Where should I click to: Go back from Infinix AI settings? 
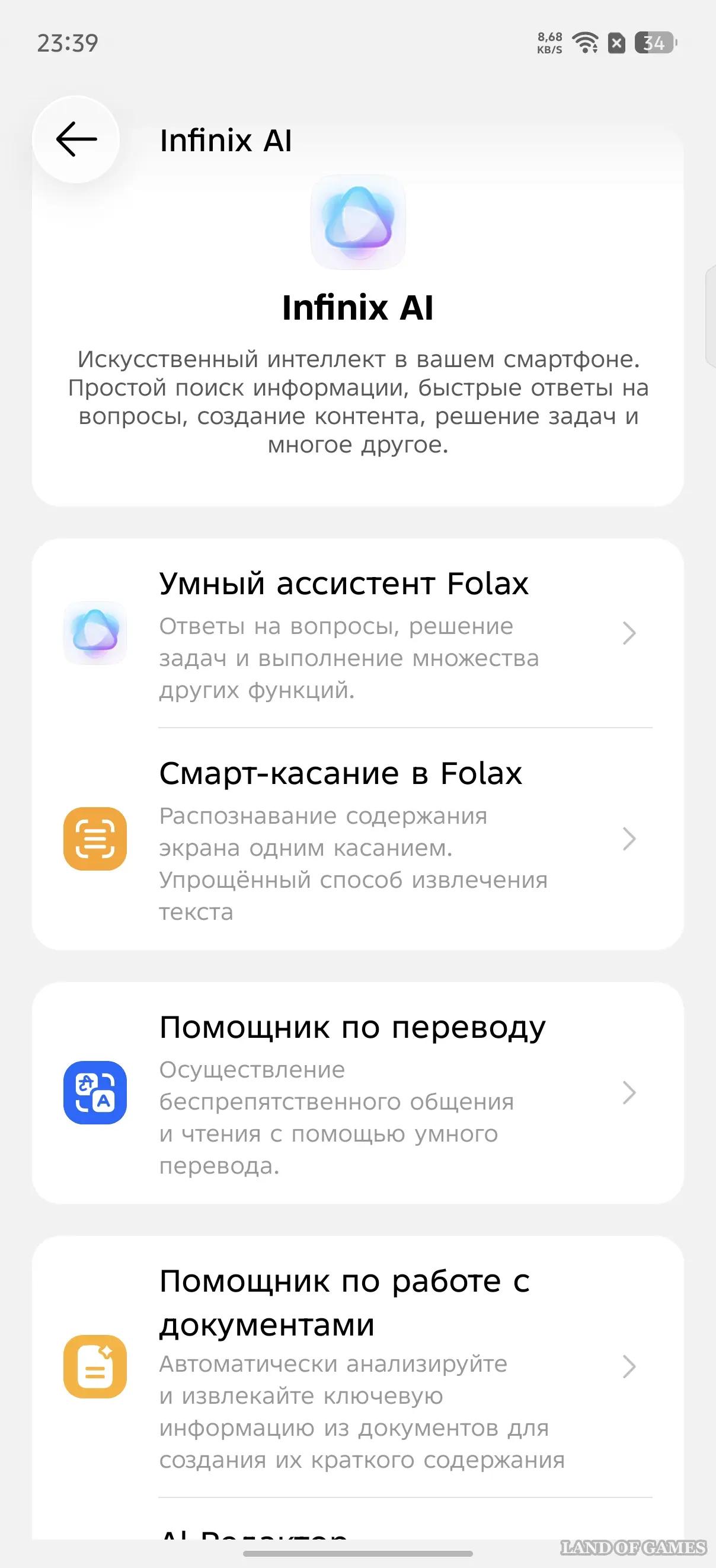coord(76,139)
